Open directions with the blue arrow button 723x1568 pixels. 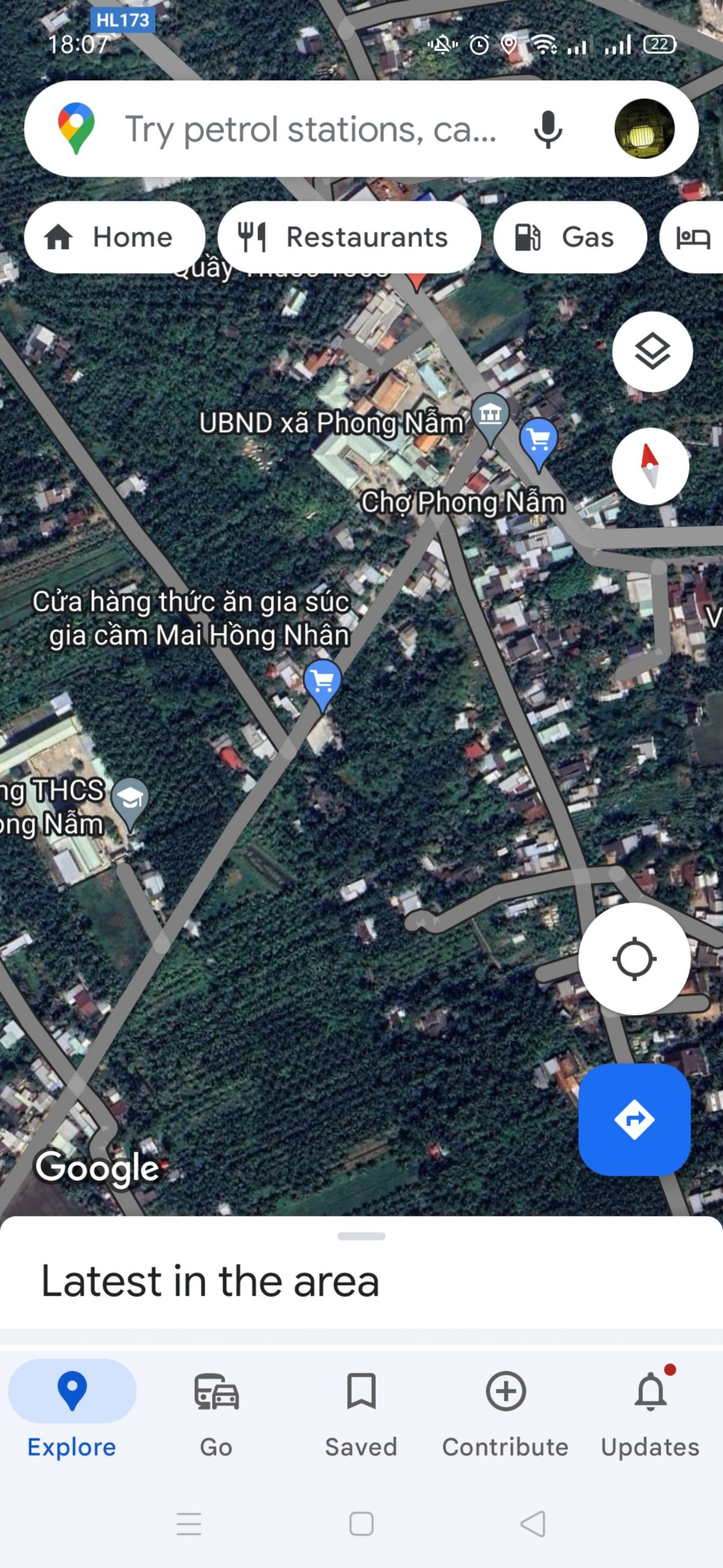[634, 1120]
